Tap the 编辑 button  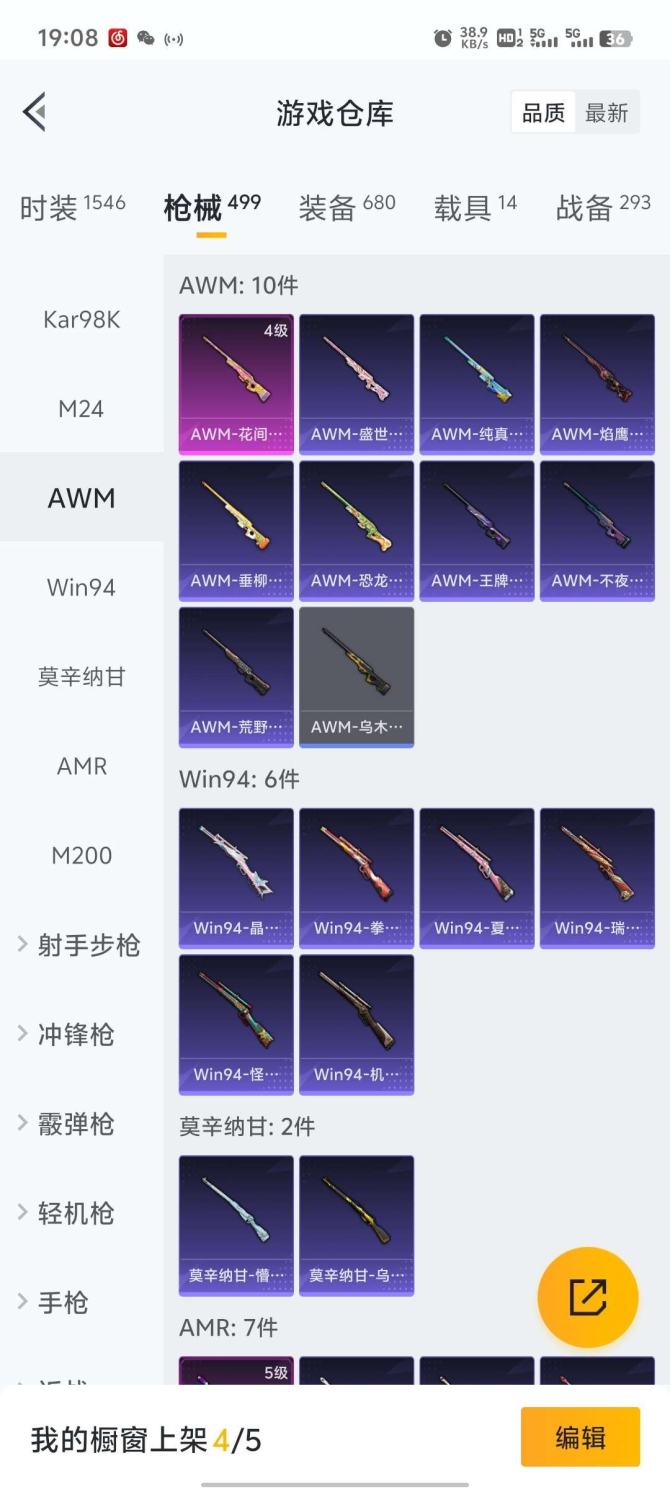(x=580, y=1437)
